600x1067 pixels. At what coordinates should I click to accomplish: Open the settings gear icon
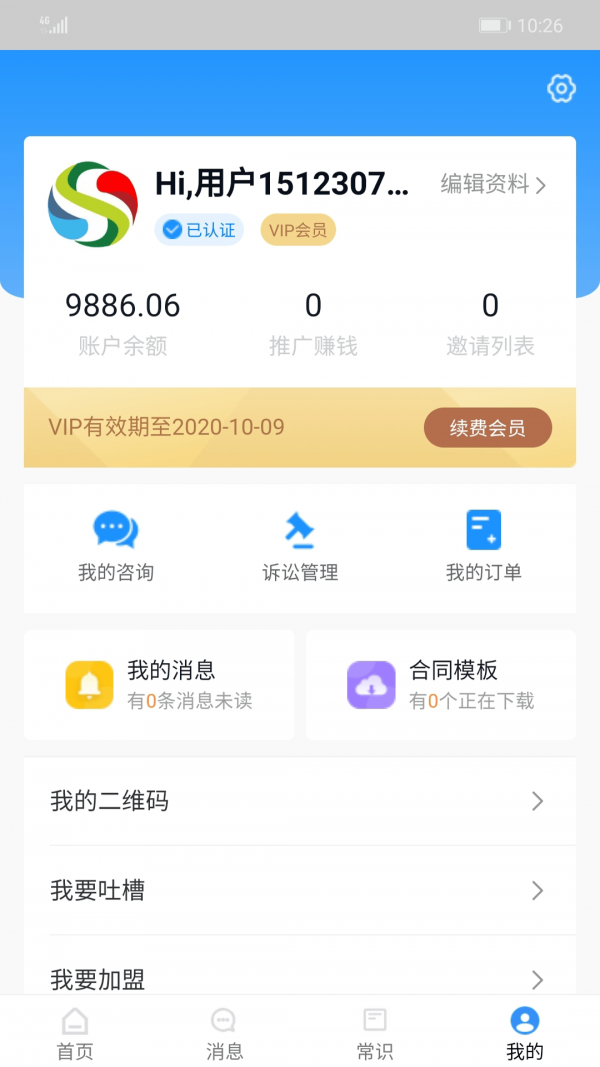coord(561,88)
